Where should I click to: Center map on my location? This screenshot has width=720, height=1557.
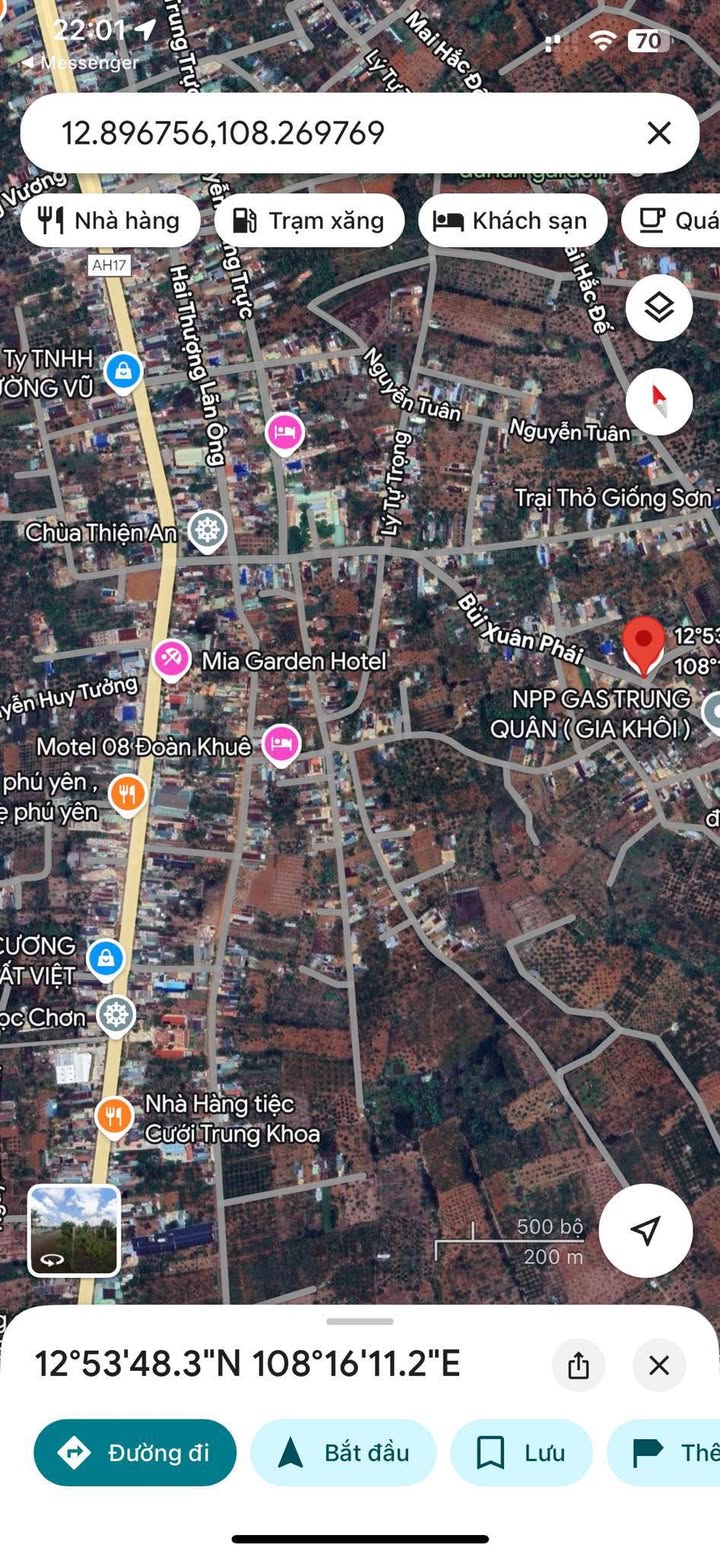[646, 1230]
